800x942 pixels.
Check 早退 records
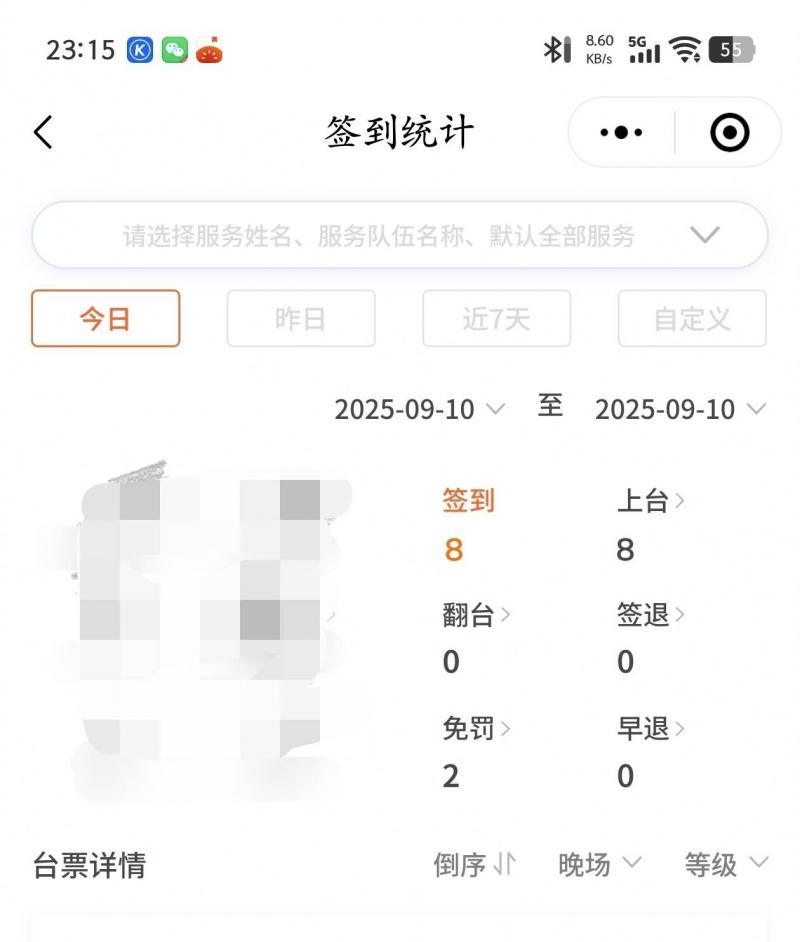tap(650, 728)
